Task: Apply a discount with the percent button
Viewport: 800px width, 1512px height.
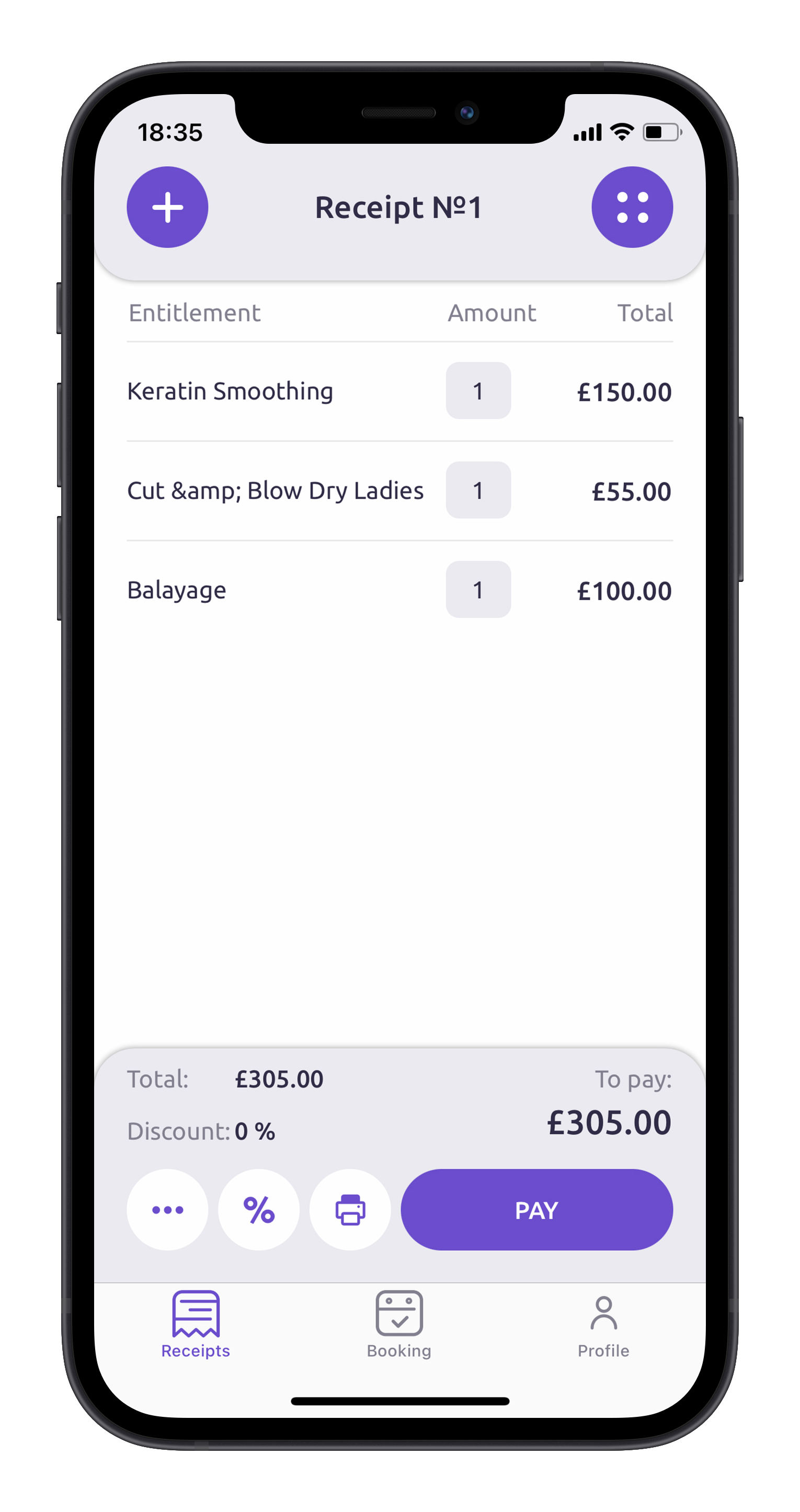Action: coord(259,1210)
